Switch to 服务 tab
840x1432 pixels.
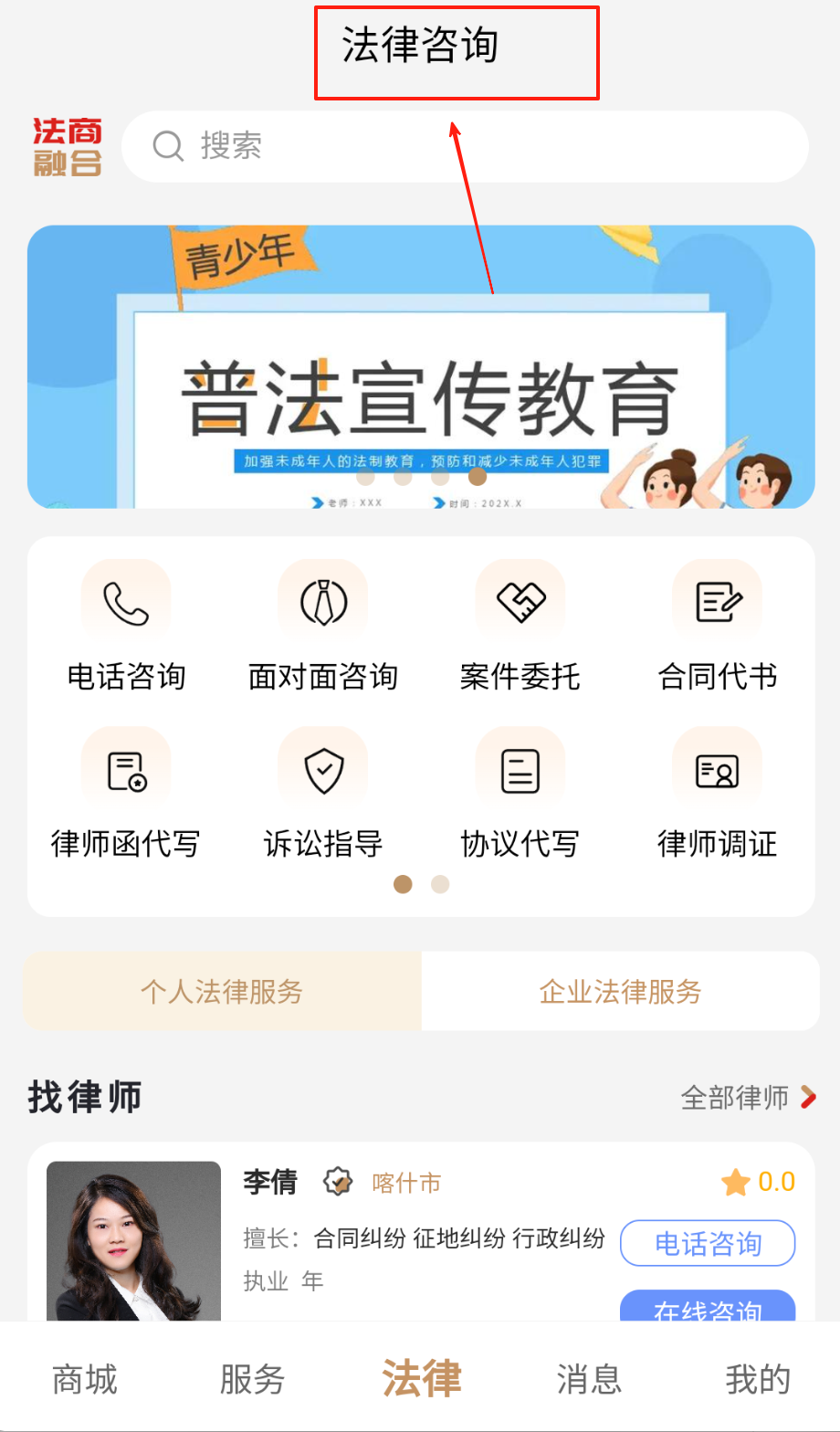click(x=253, y=1379)
